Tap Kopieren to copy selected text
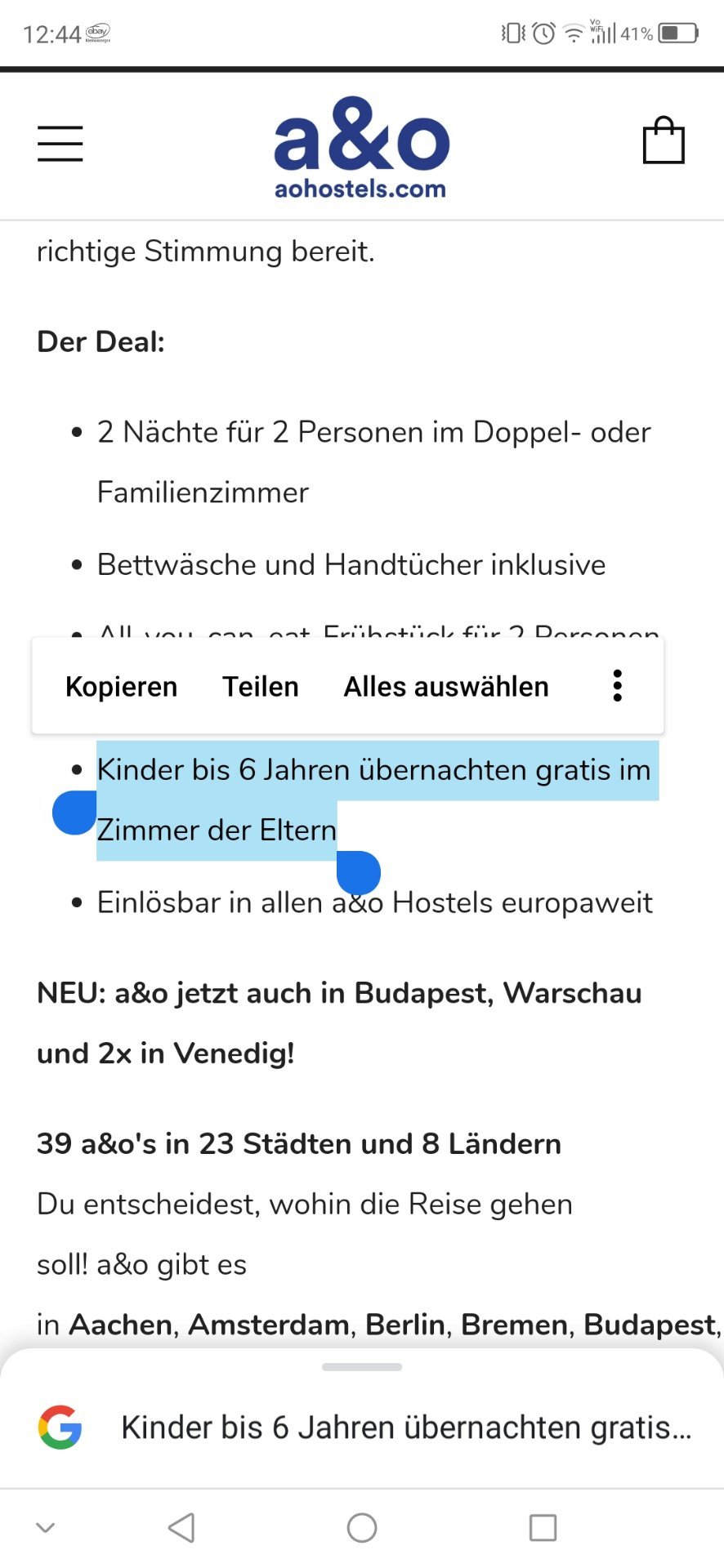 click(121, 687)
